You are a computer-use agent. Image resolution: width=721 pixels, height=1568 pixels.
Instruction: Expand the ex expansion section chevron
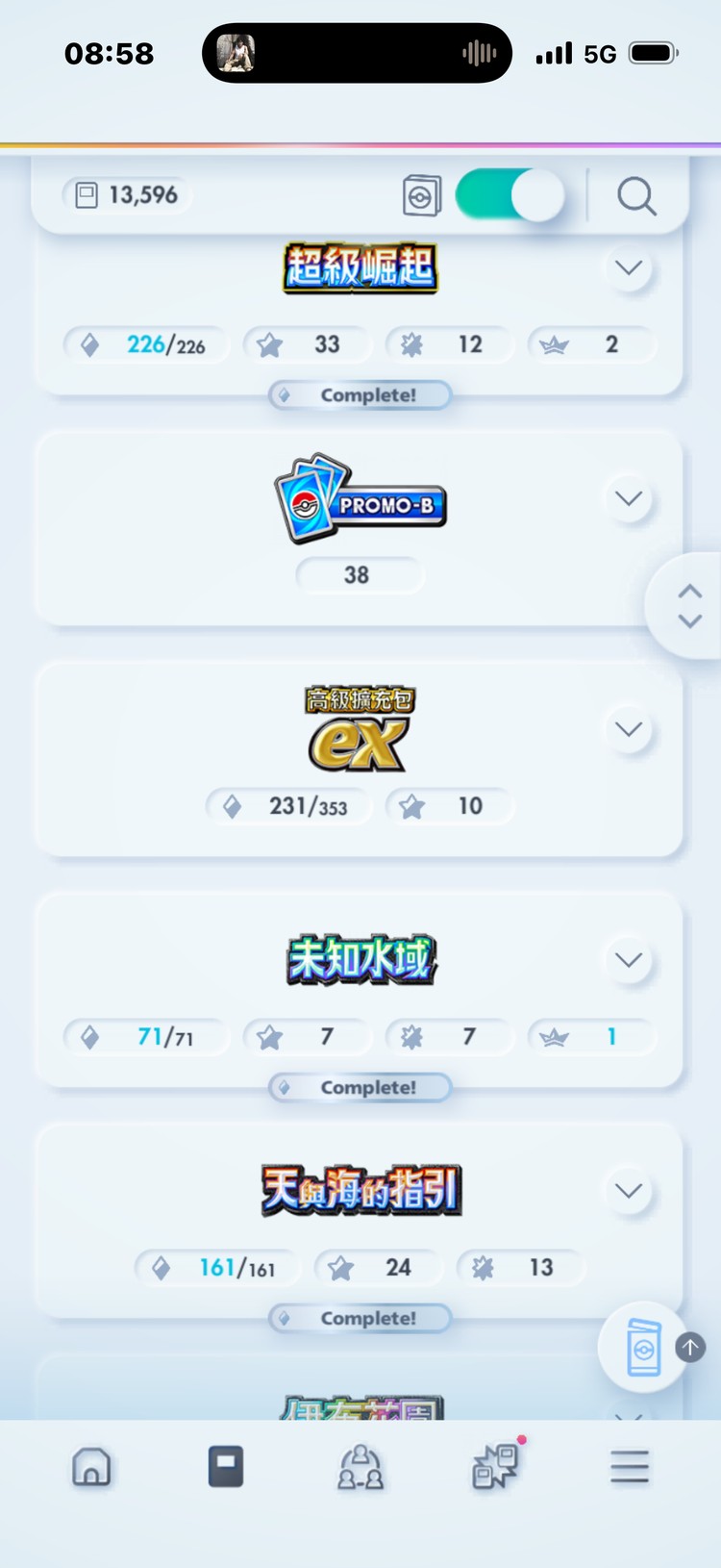(x=629, y=729)
